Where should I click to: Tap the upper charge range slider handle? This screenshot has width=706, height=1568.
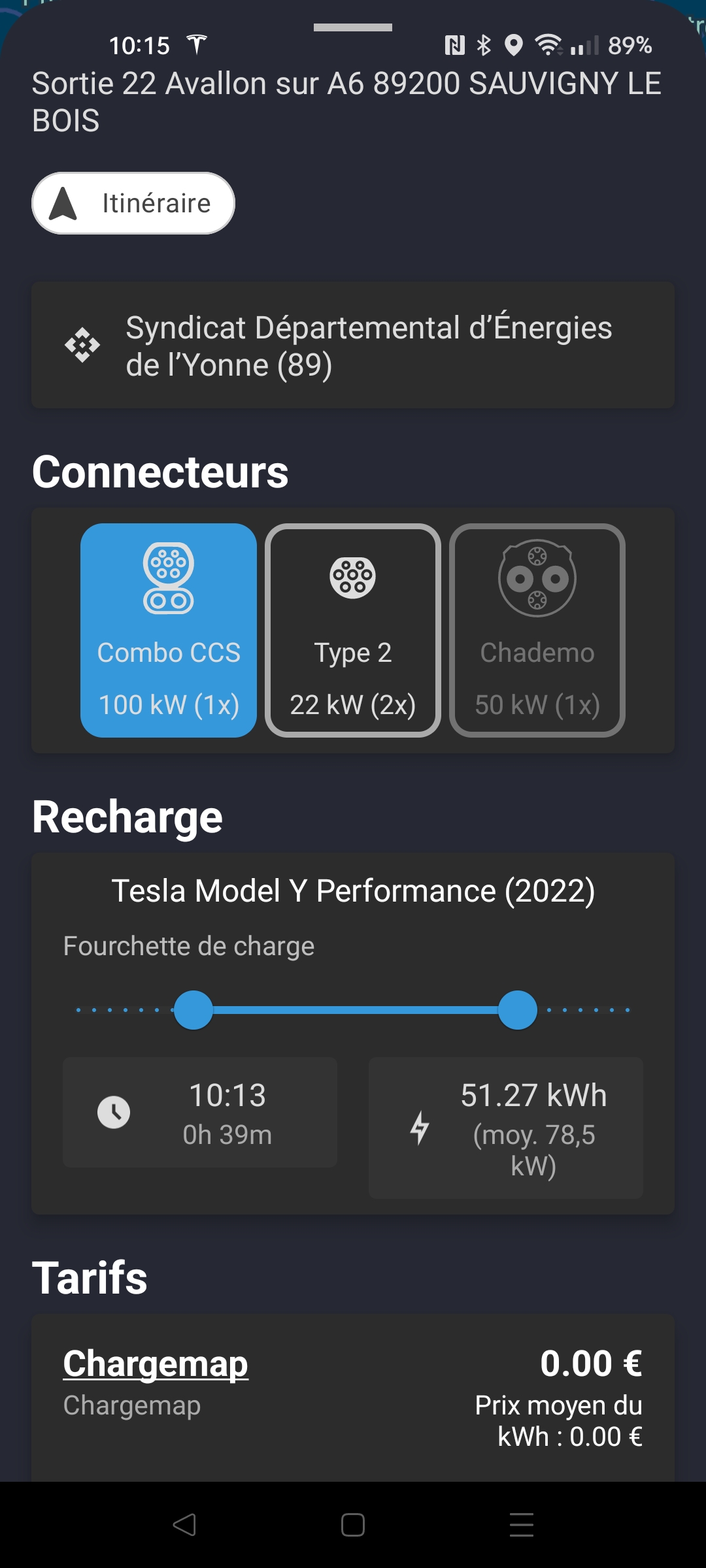(518, 1010)
